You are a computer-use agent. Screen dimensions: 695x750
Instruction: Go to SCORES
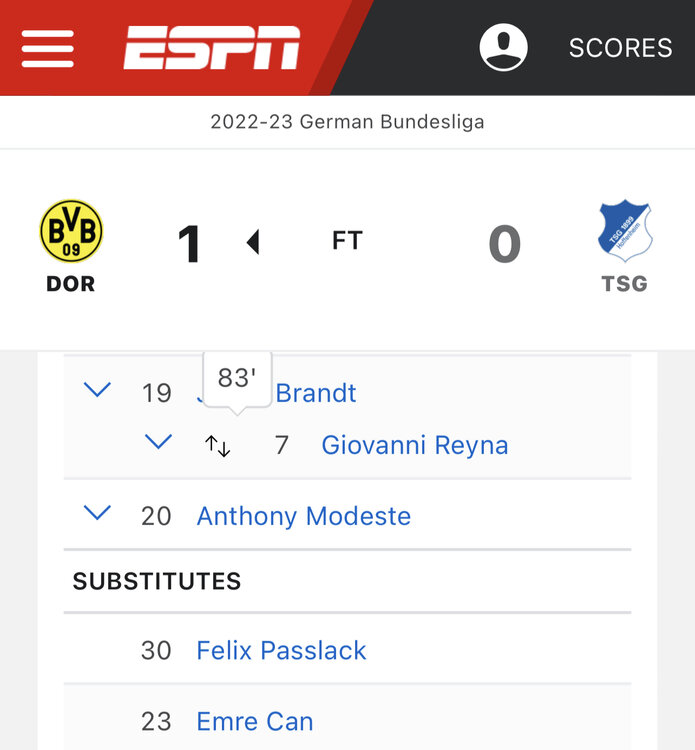[x=620, y=48]
